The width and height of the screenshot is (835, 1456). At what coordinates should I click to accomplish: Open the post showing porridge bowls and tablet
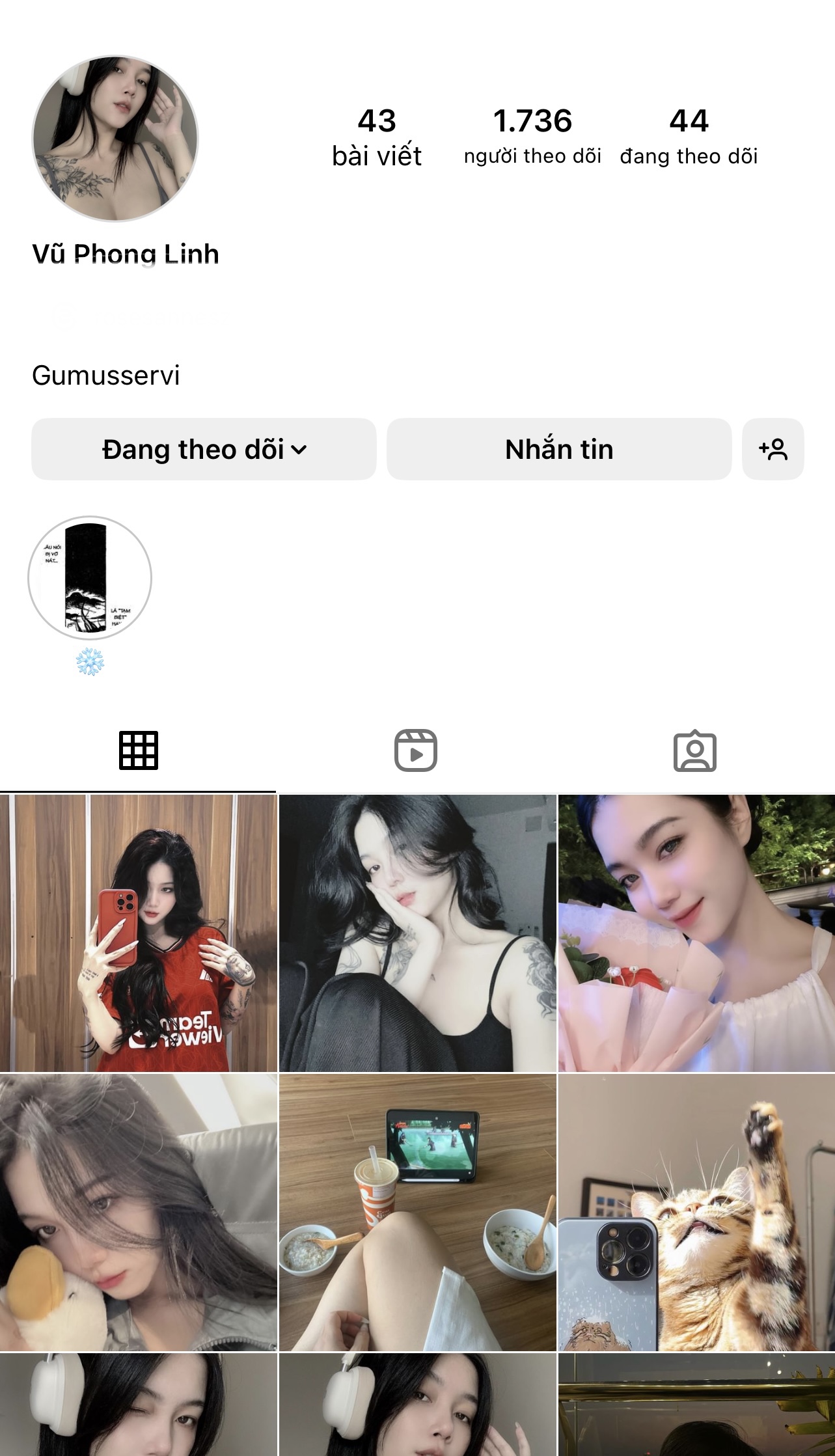[418, 1212]
